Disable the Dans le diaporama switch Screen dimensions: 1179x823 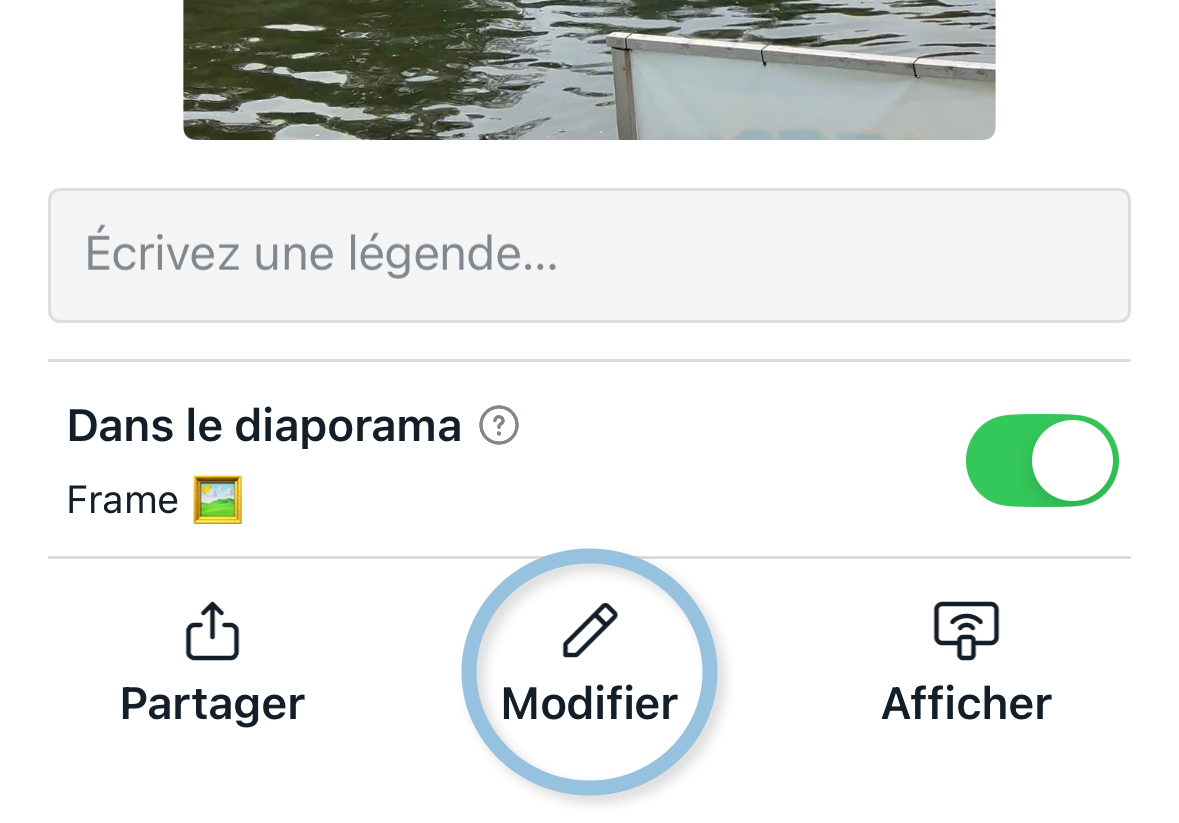pos(1041,461)
